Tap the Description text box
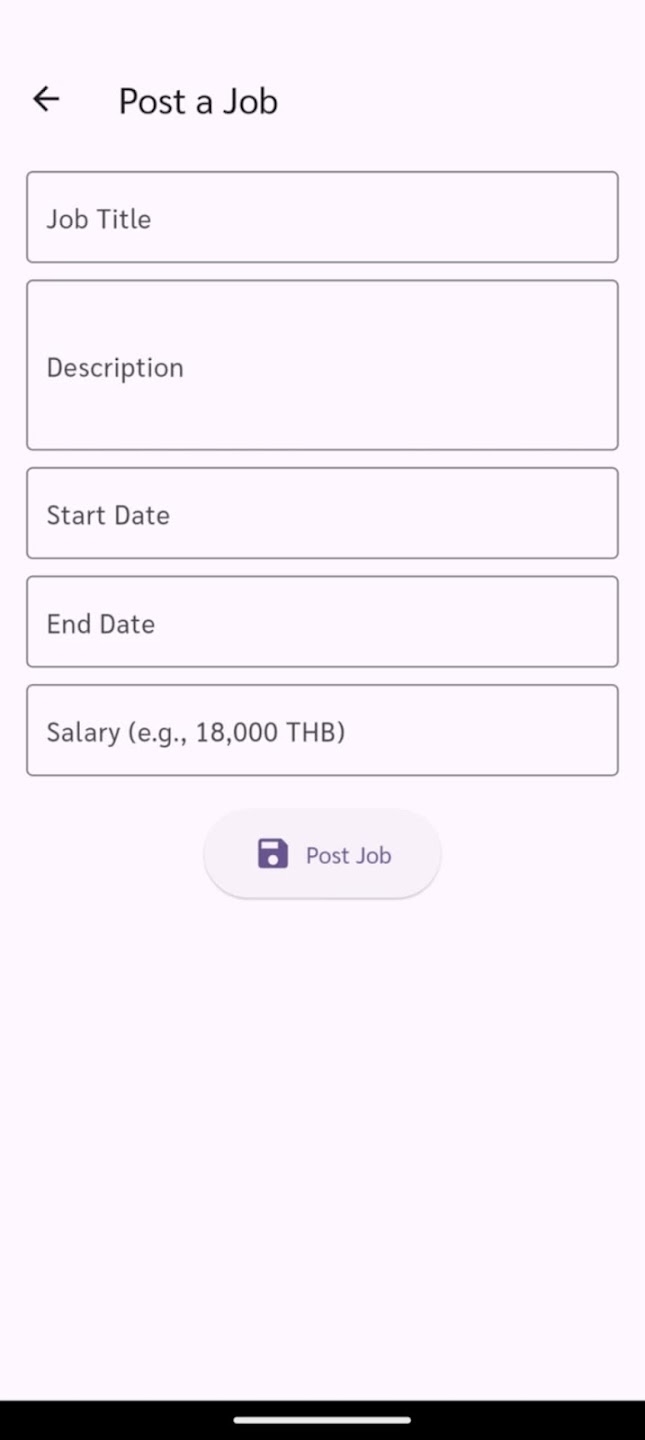 click(x=322, y=365)
